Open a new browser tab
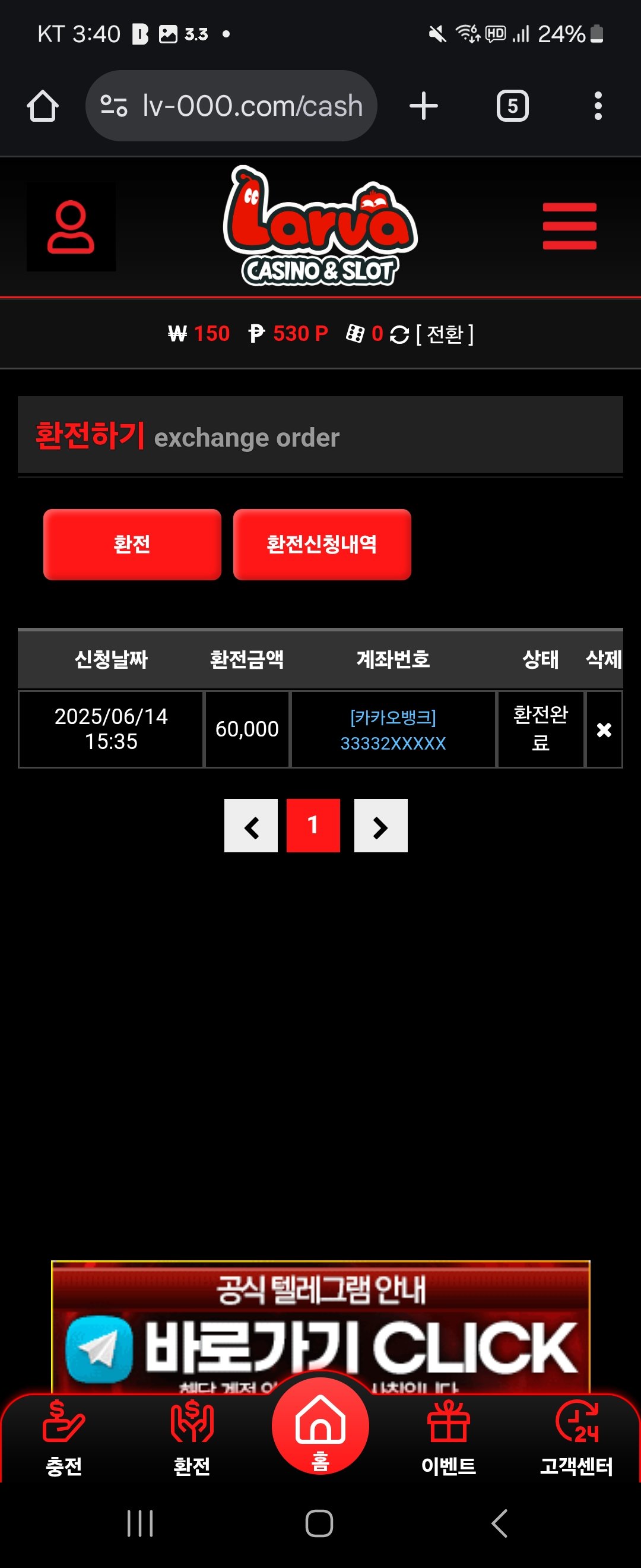641x1568 pixels. (423, 106)
